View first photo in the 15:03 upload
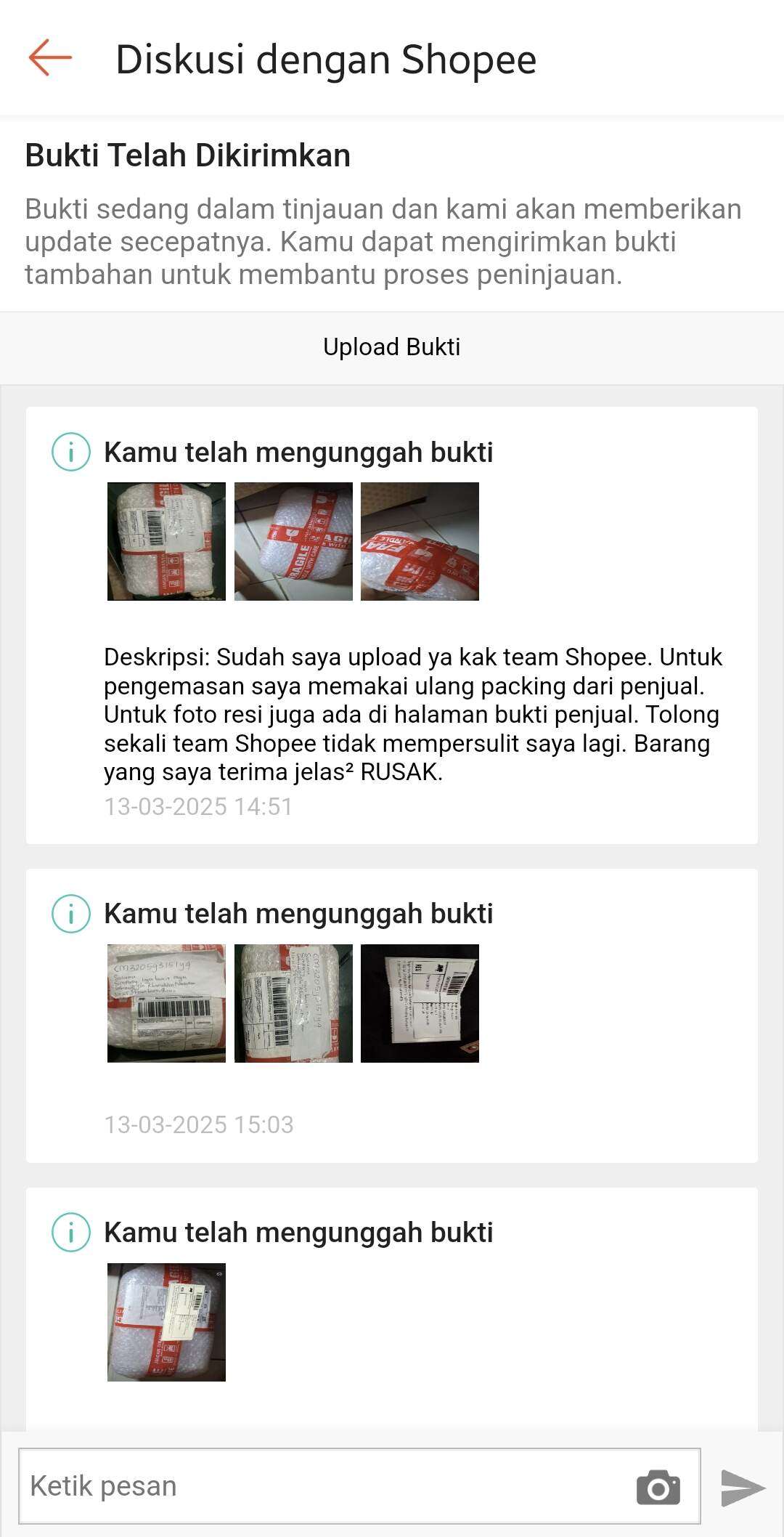Image resolution: width=784 pixels, height=1537 pixels. [x=166, y=1003]
